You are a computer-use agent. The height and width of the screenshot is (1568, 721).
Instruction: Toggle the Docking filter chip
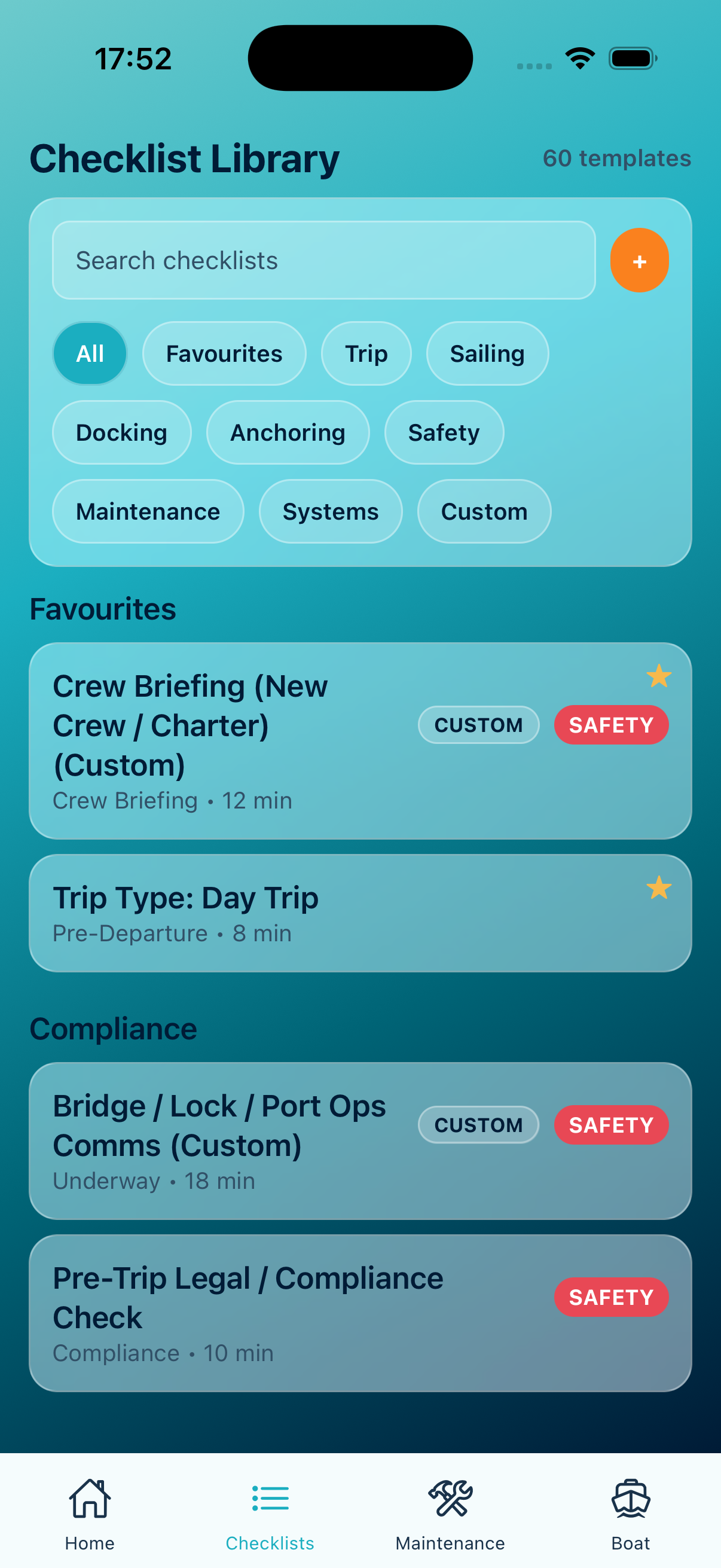122,432
